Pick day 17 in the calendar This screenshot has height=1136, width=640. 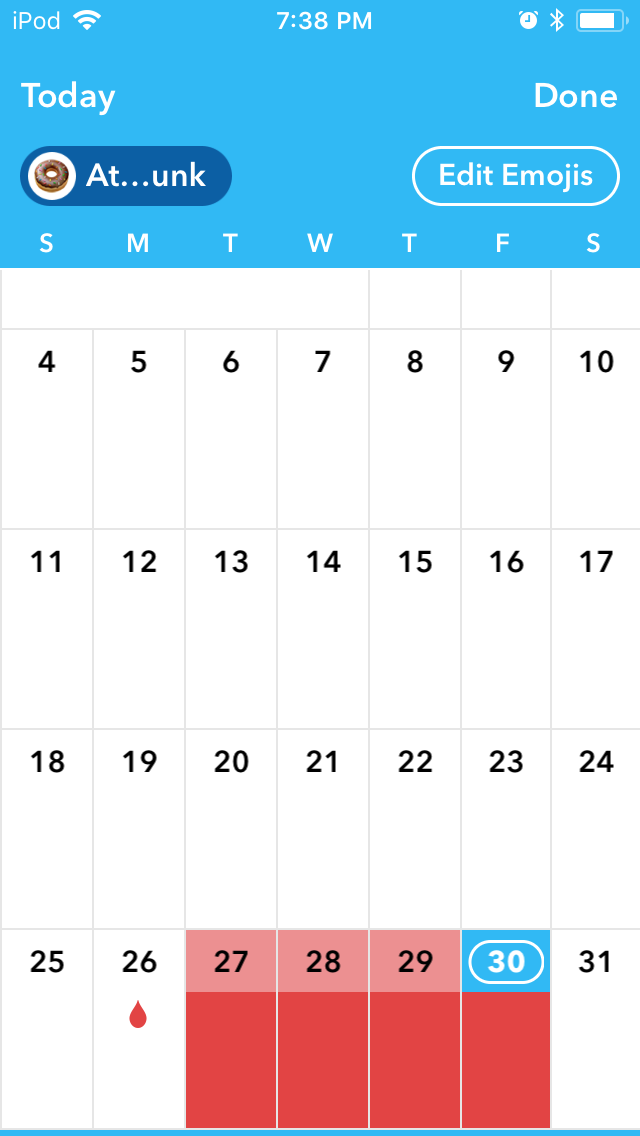pos(596,629)
